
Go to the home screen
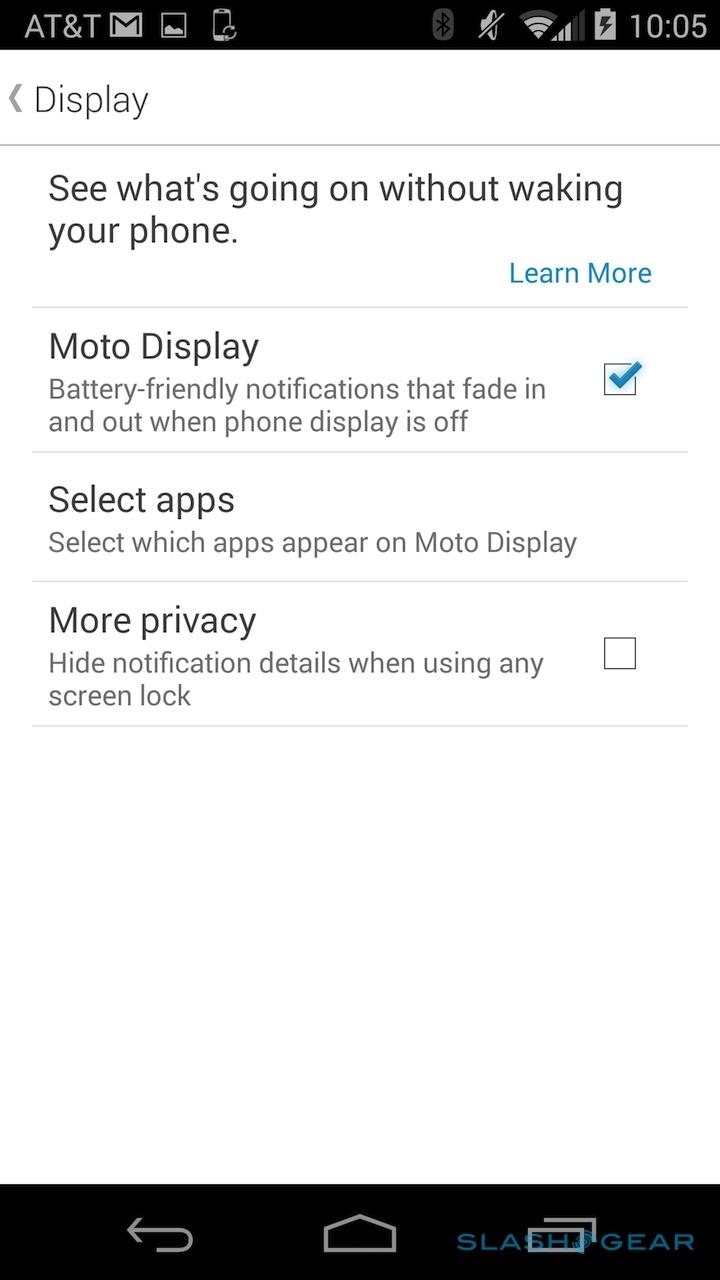point(360,1236)
